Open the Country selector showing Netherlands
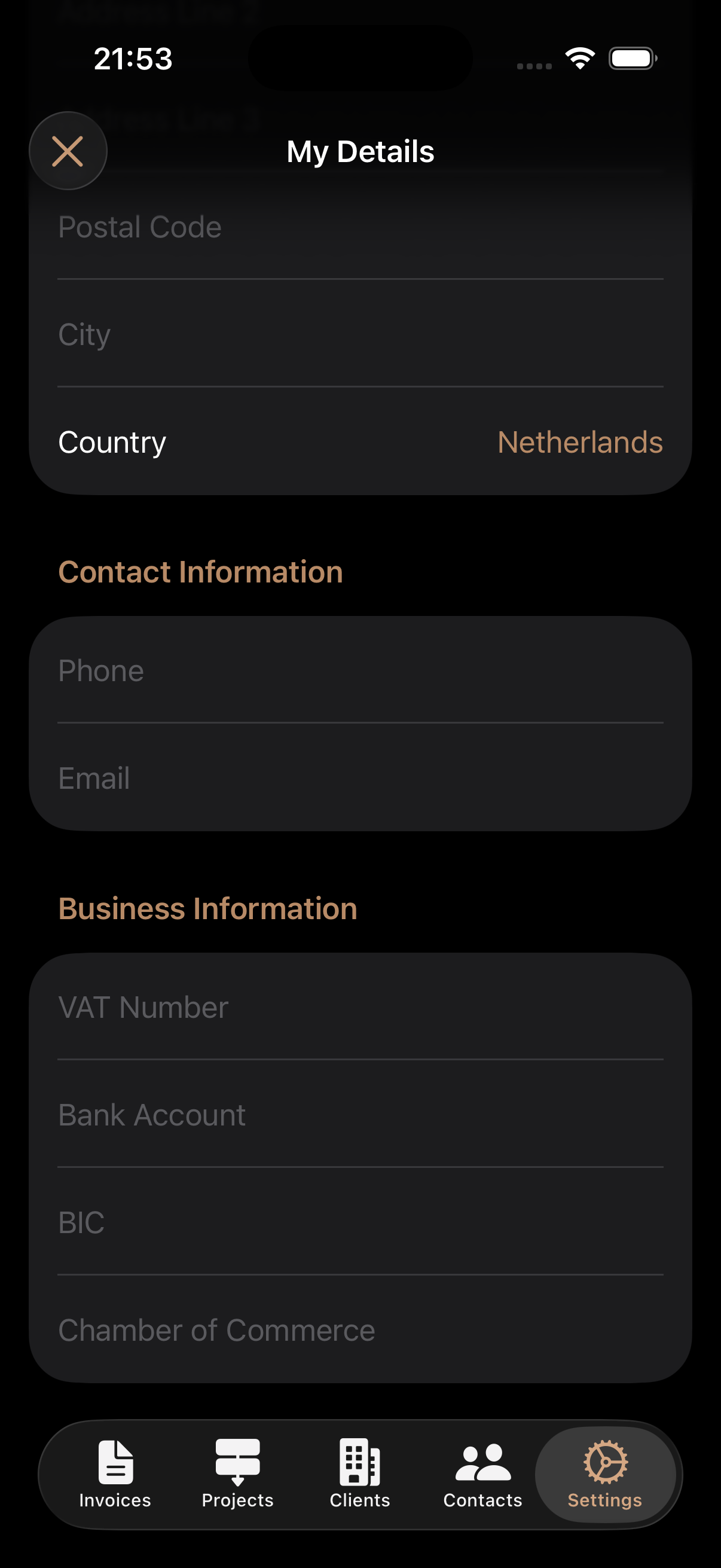The height and width of the screenshot is (1568, 721). point(360,442)
